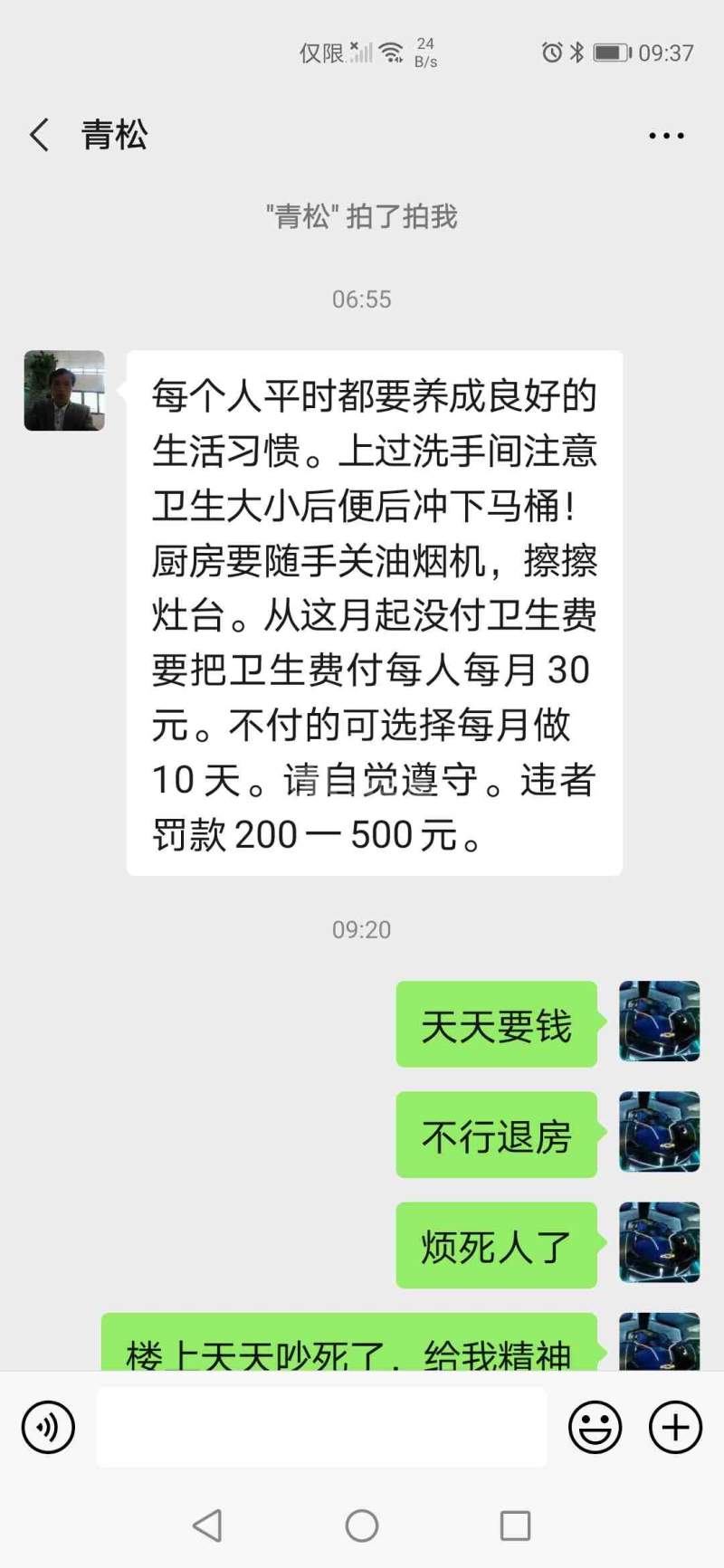724x1568 pixels.
Task: Tap my avatar beside 天天要钱
Action: (659, 1022)
